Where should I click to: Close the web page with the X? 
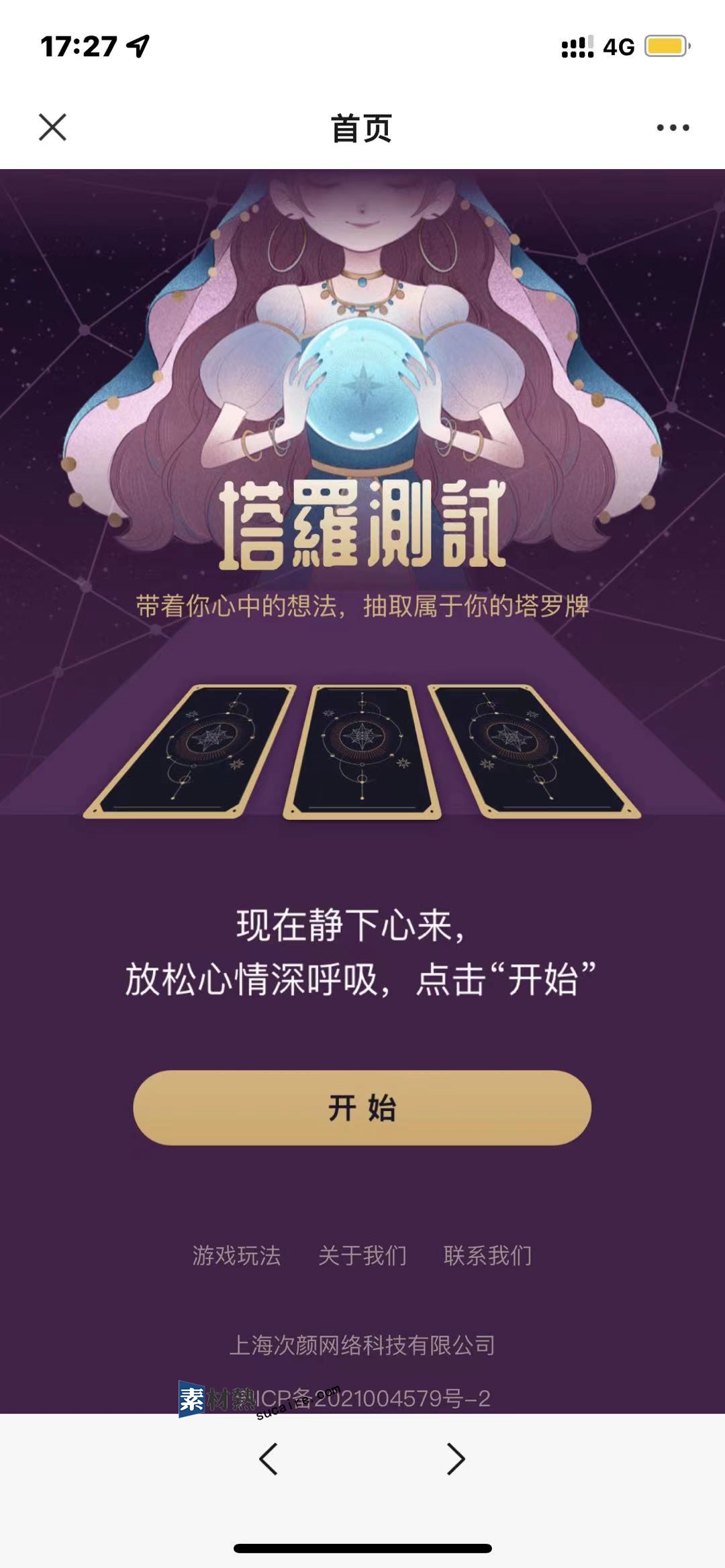[x=52, y=127]
